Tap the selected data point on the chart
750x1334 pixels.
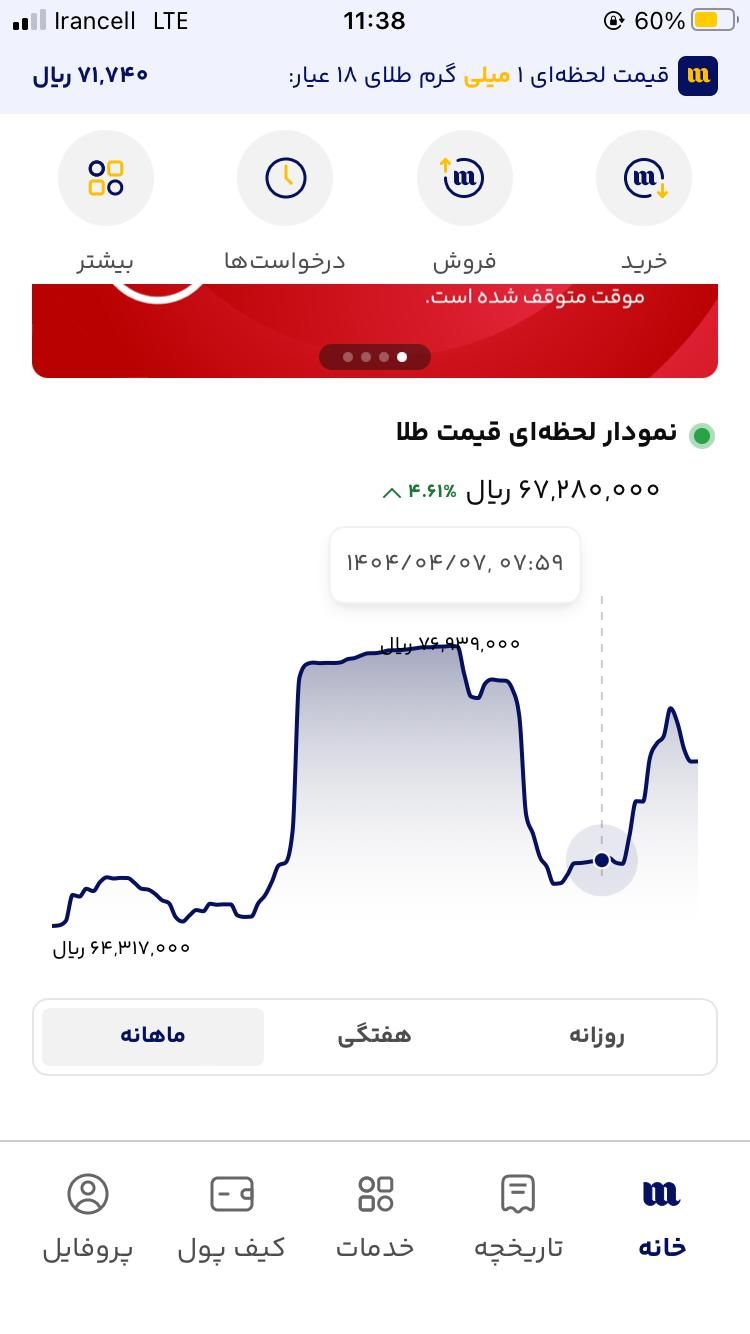[x=602, y=860]
